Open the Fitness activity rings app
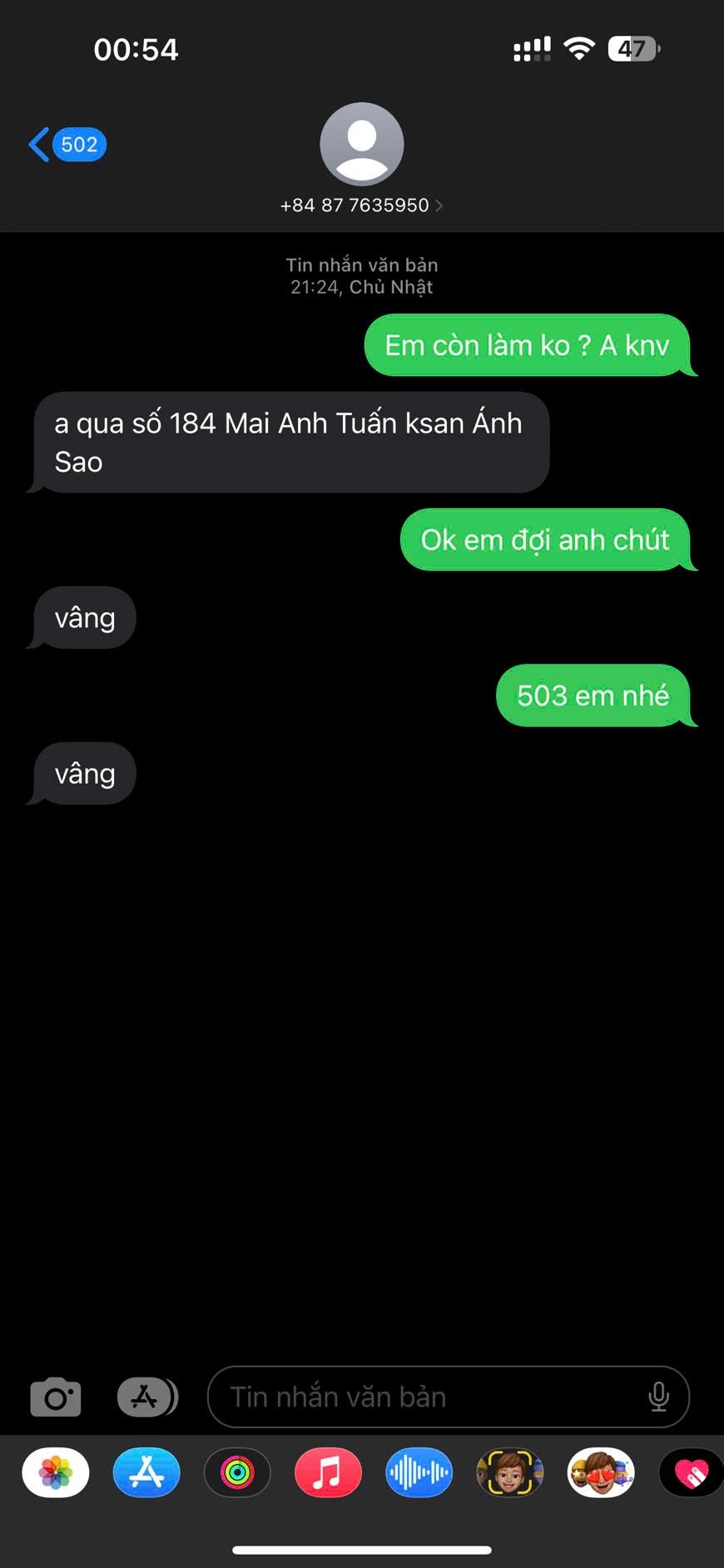The width and height of the screenshot is (724, 1568). [237, 1473]
